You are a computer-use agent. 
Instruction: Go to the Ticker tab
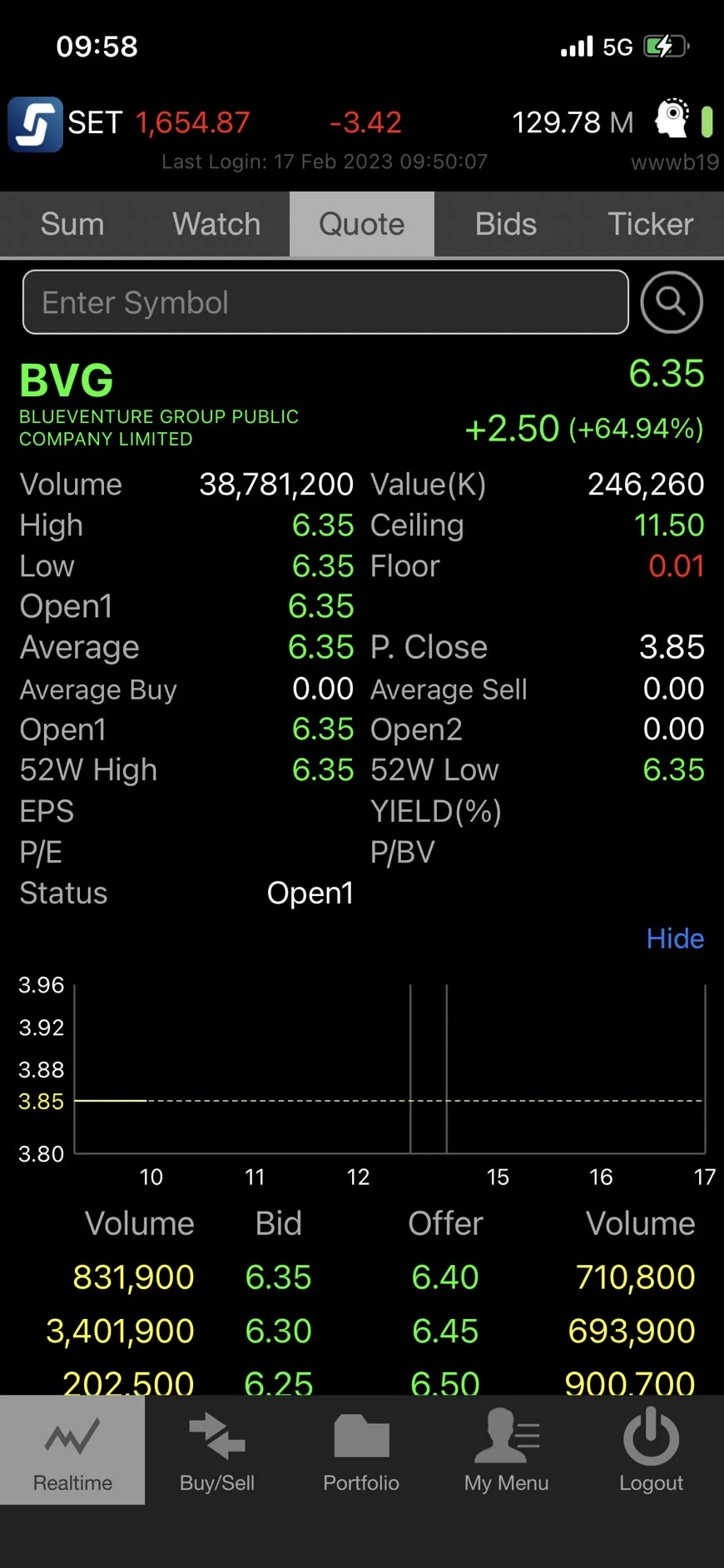coord(651,224)
